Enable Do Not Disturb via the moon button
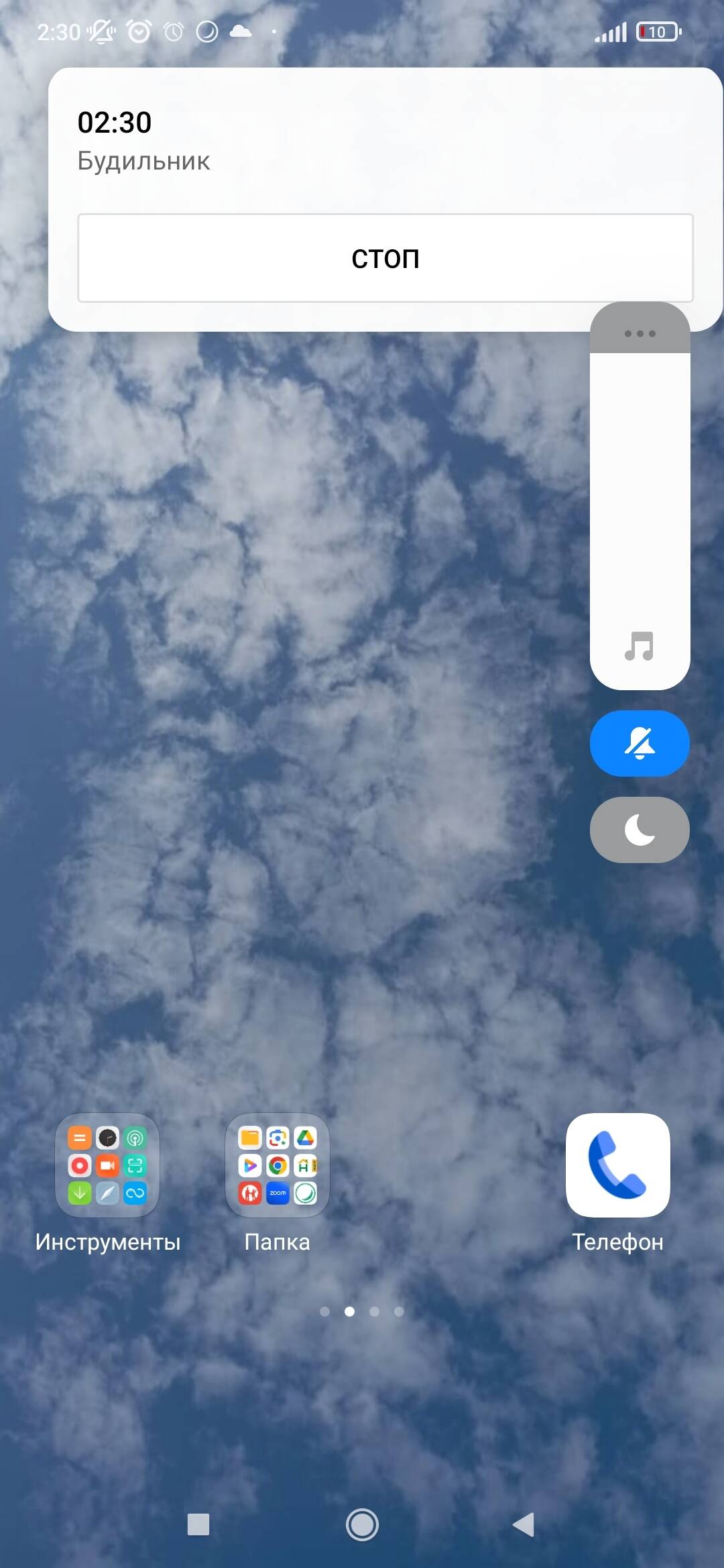The height and width of the screenshot is (1568, 724). tap(640, 830)
